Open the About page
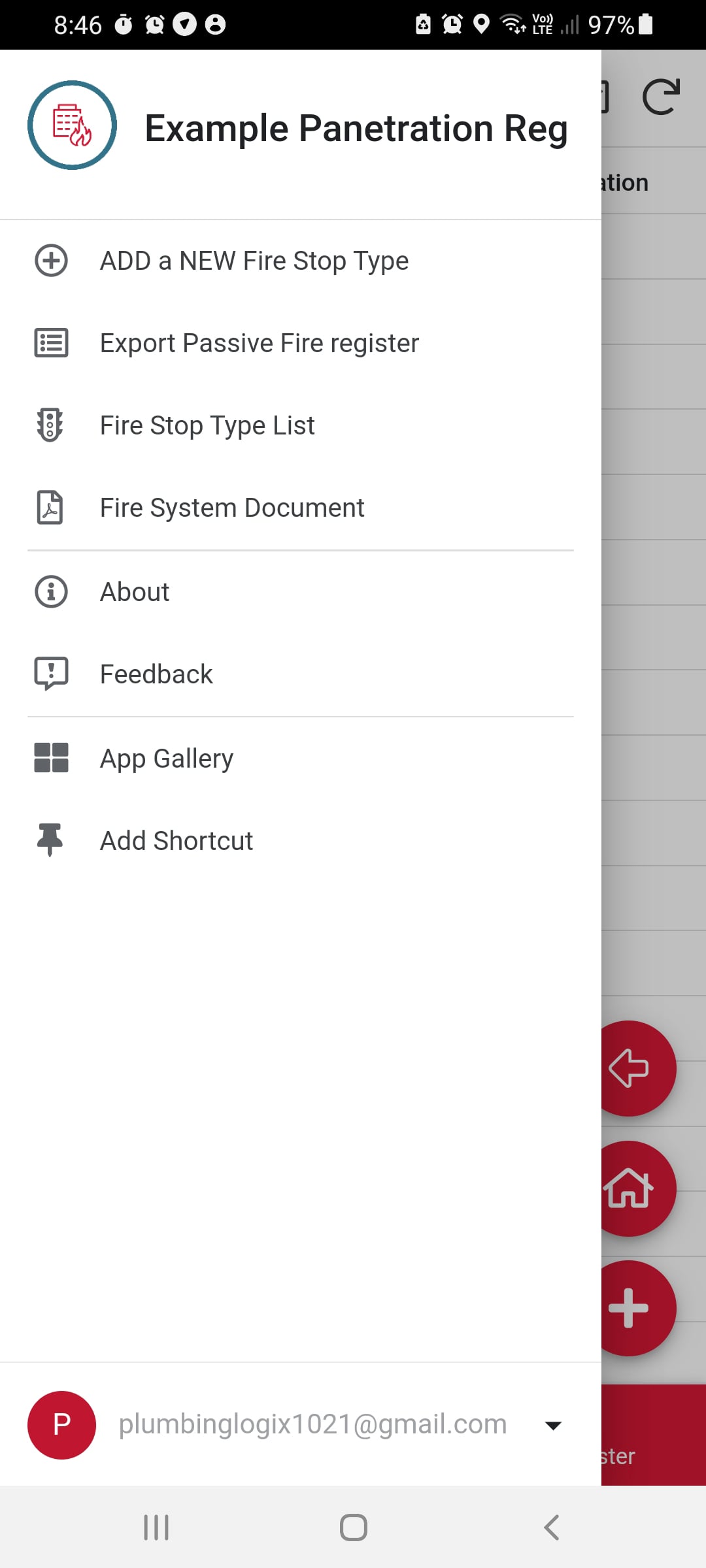This screenshot has height=1568, width=706. pos(134,592)
